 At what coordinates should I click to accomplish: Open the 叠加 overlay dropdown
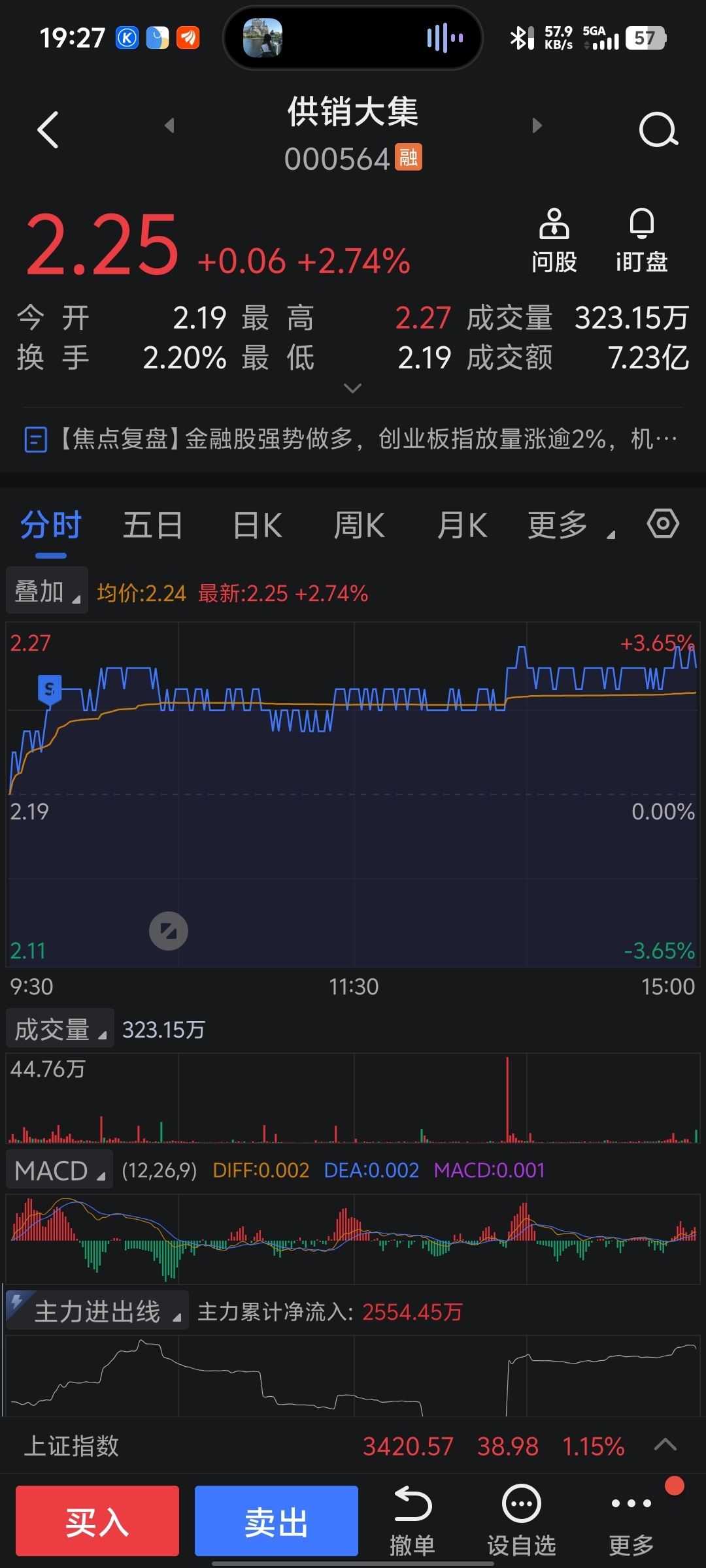(x=47, y=591)
